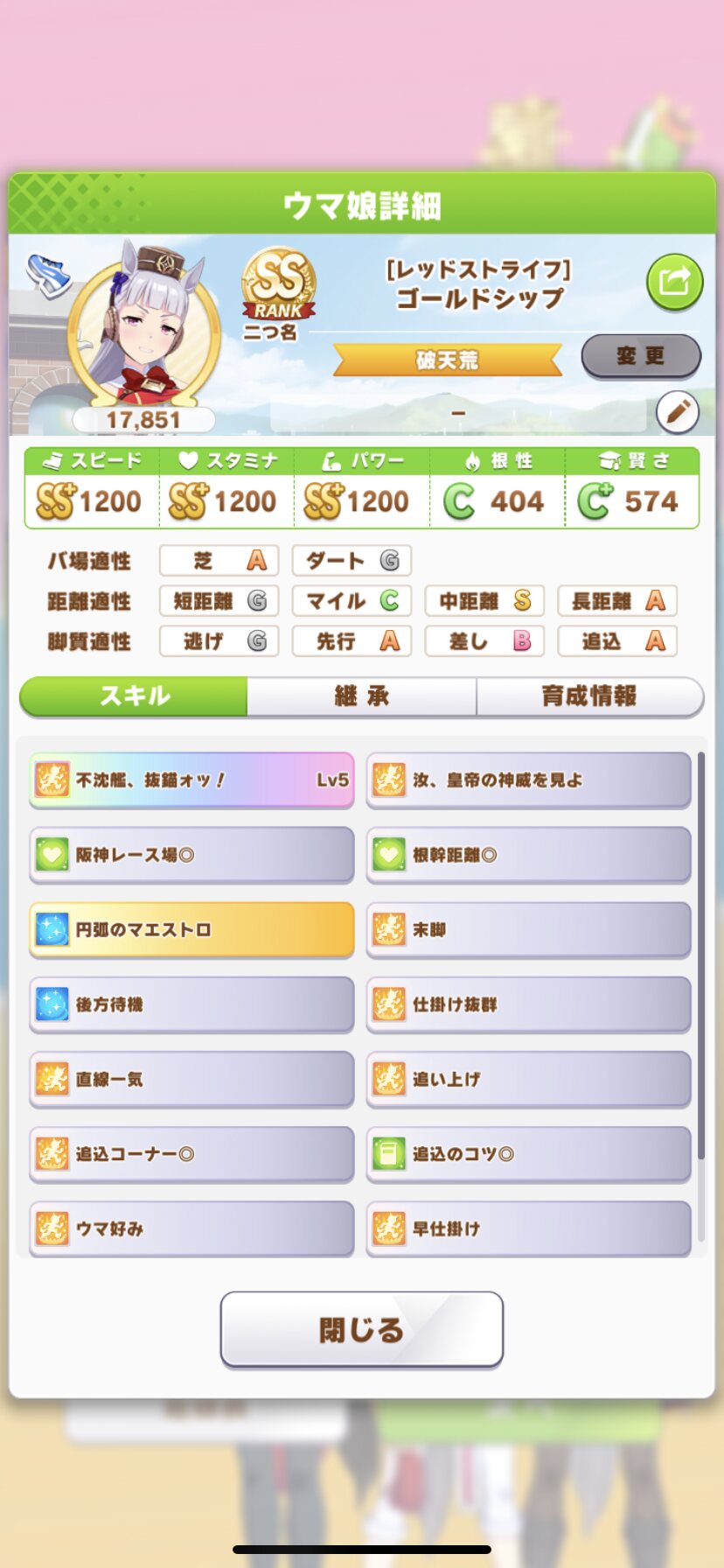Open skill 仕掛け抜群
The width and height of the screenshot is (724, 1568).
coord(528,1004)
